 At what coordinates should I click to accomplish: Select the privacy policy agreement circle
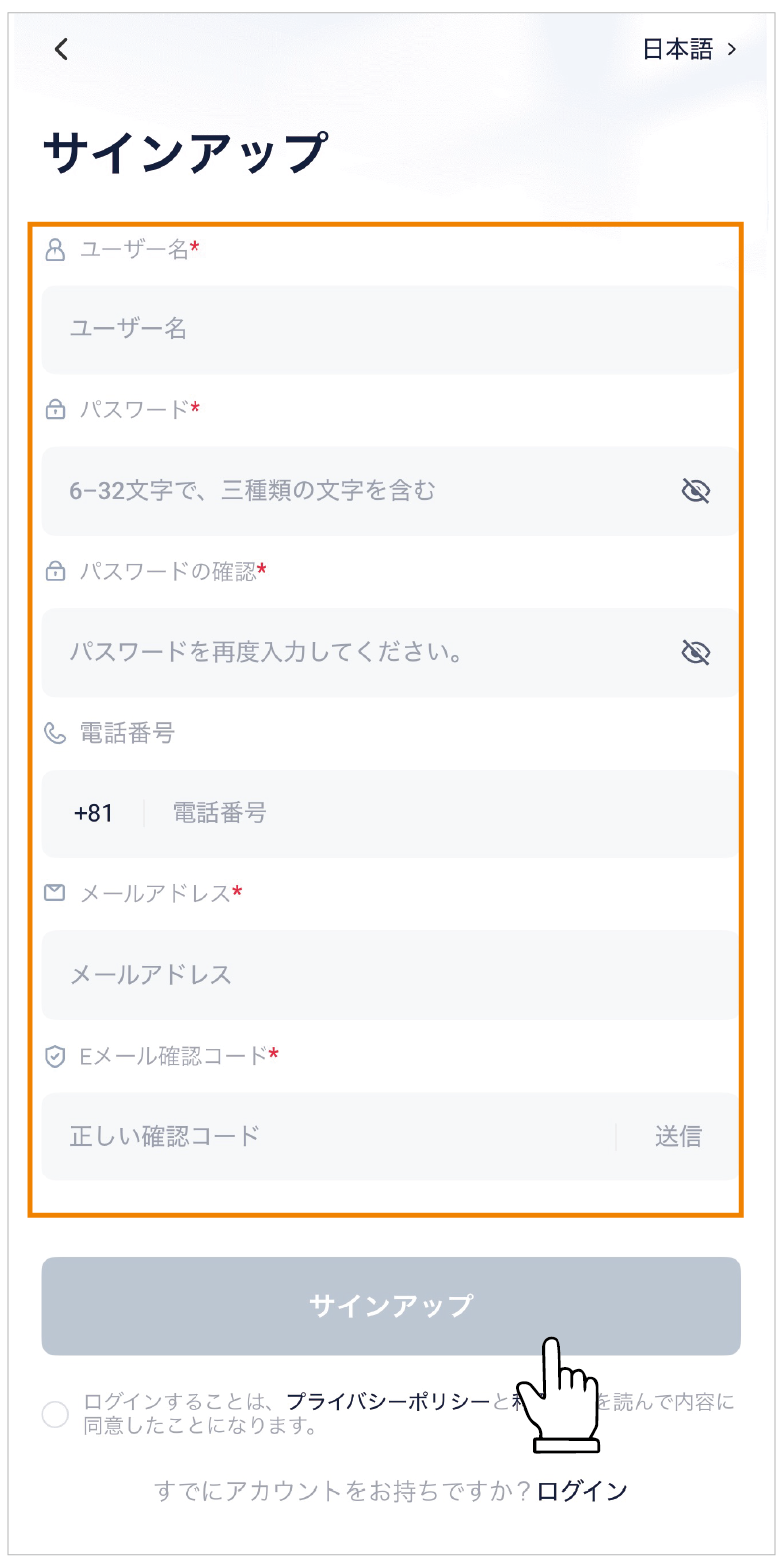(55, 1414)
